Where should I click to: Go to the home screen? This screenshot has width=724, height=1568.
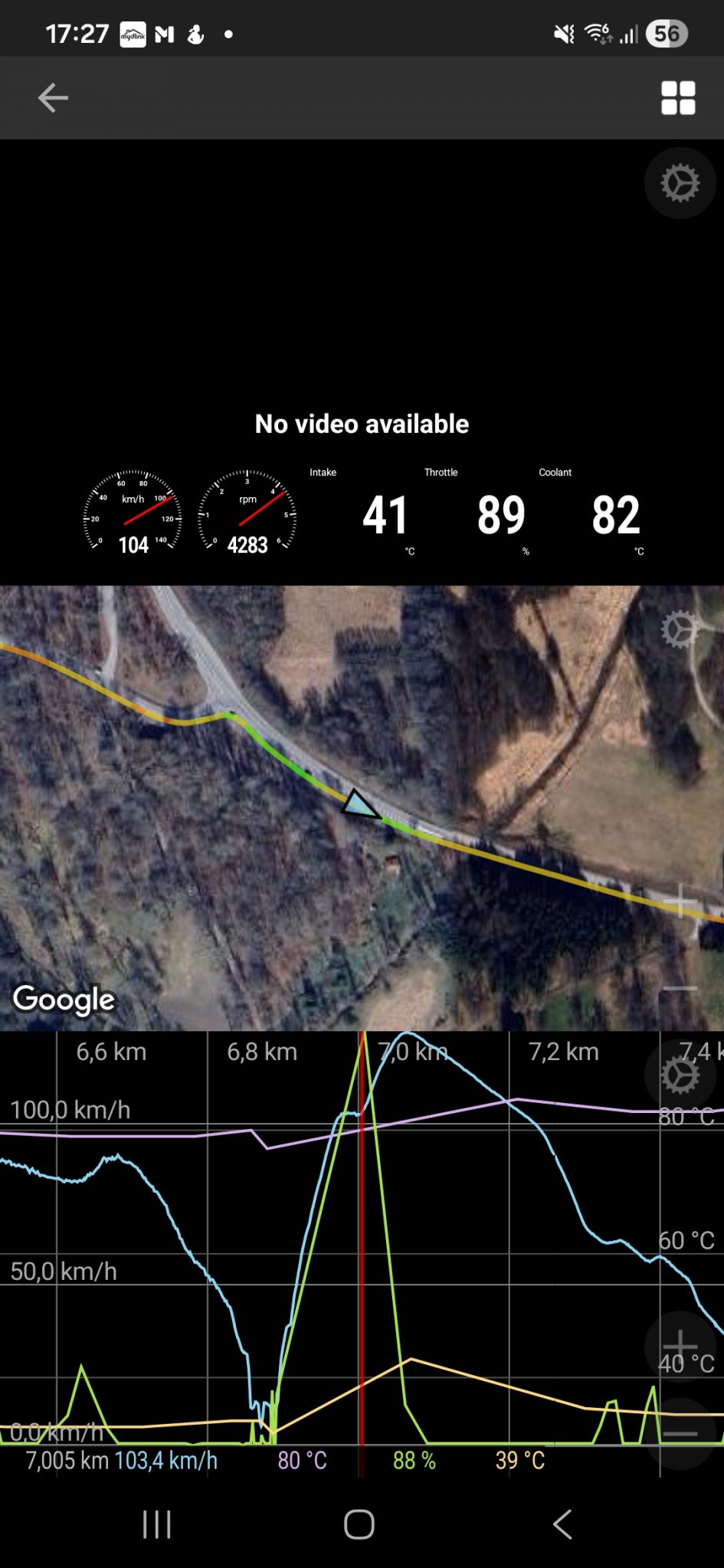click(x=359, y=1524)
